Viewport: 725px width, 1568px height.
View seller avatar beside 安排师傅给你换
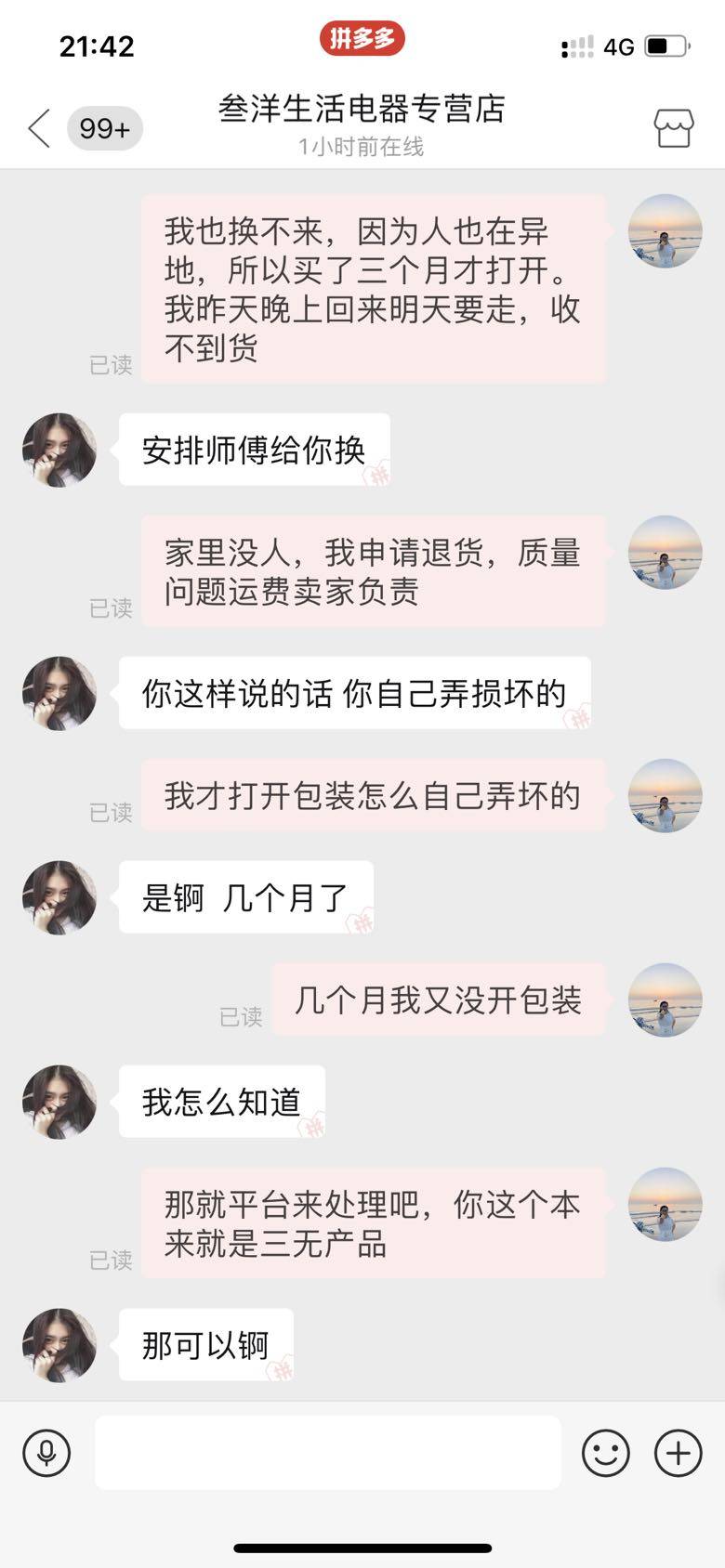click(59, 451)
